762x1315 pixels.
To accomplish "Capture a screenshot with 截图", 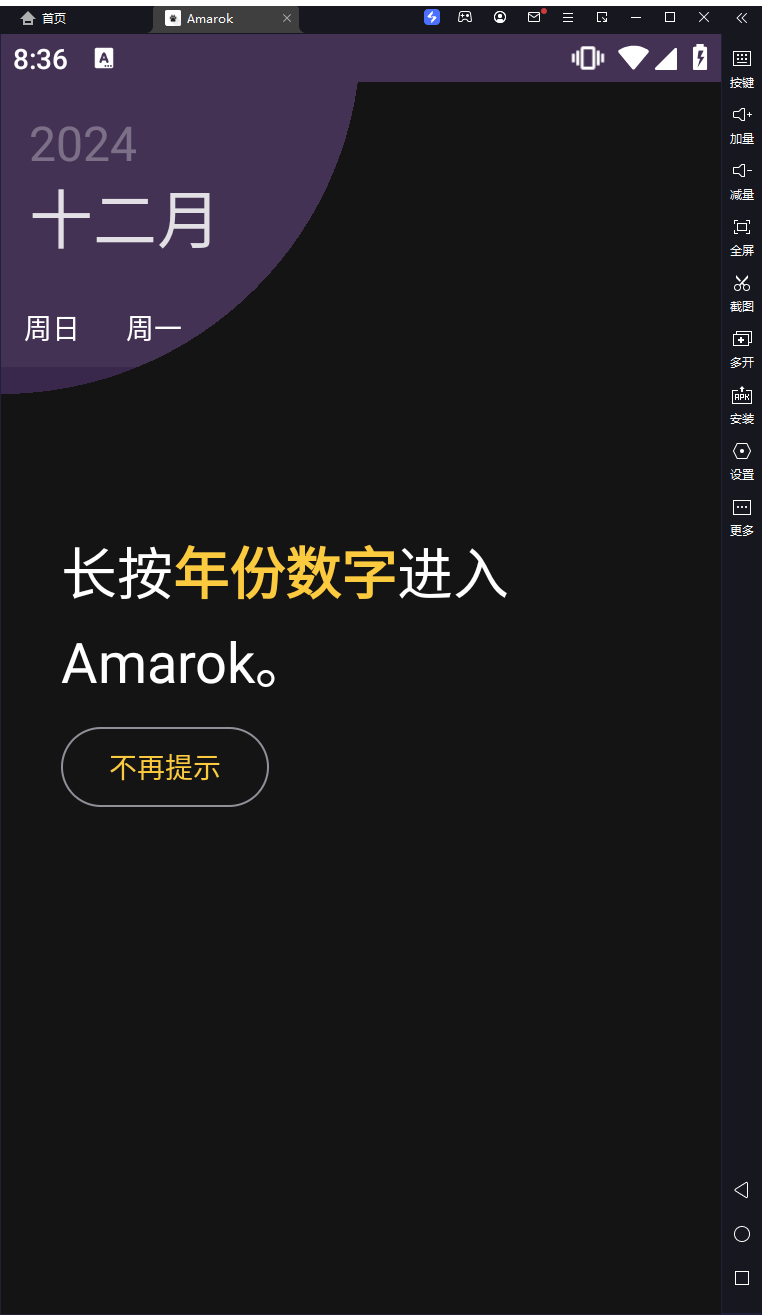I will point(741,293).
